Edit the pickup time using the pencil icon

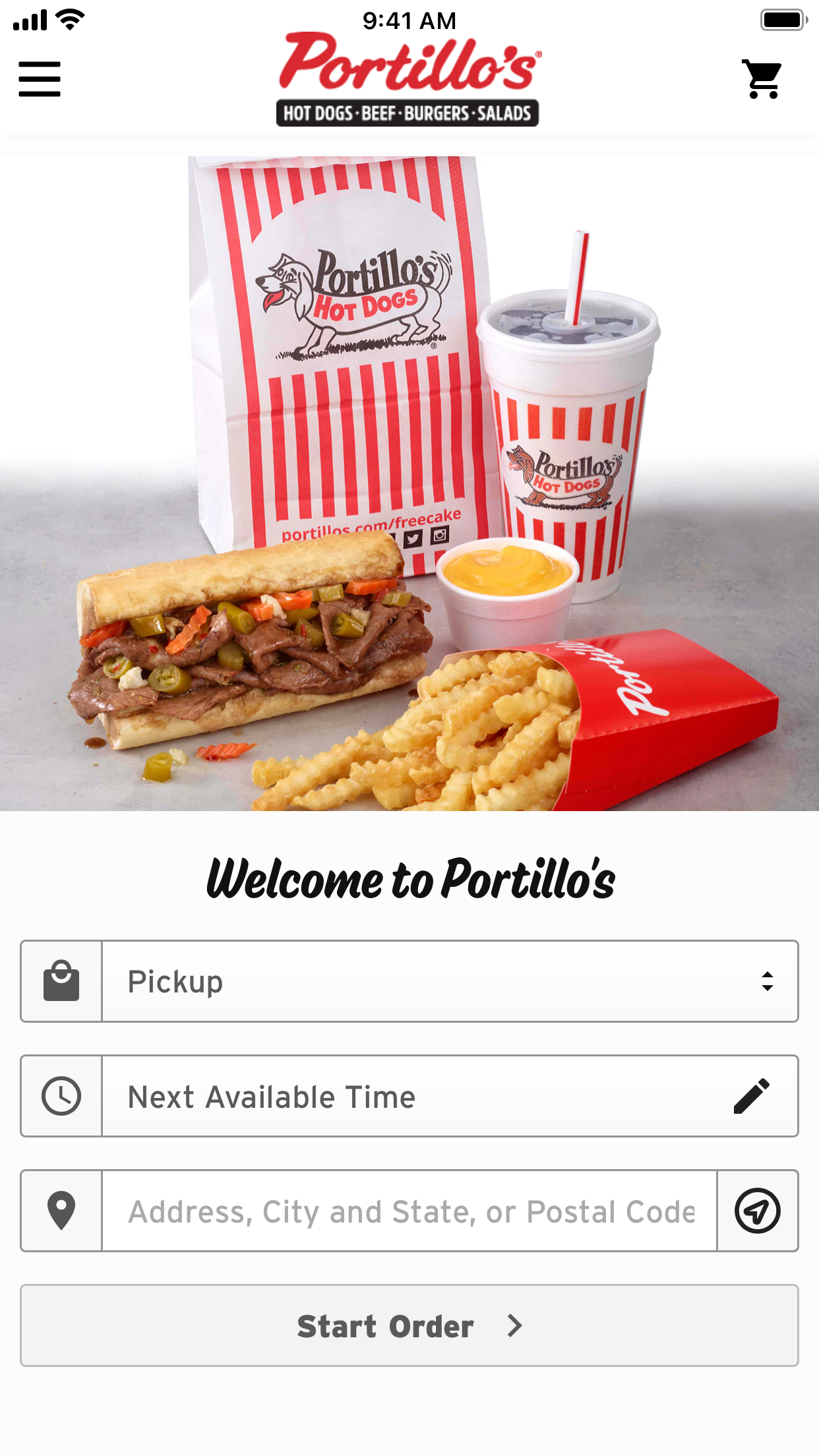tap(750, 1095)
